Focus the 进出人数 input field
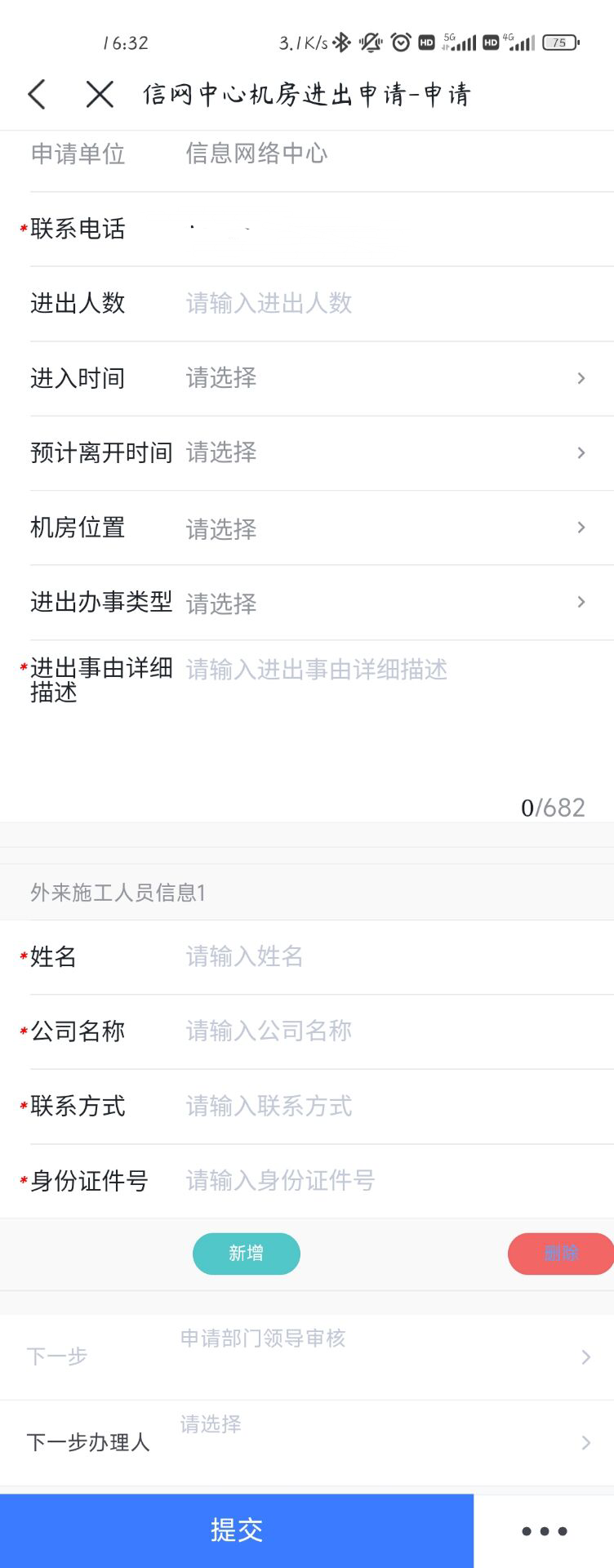This screenshot has width=614, height=1568. point(384,304)
